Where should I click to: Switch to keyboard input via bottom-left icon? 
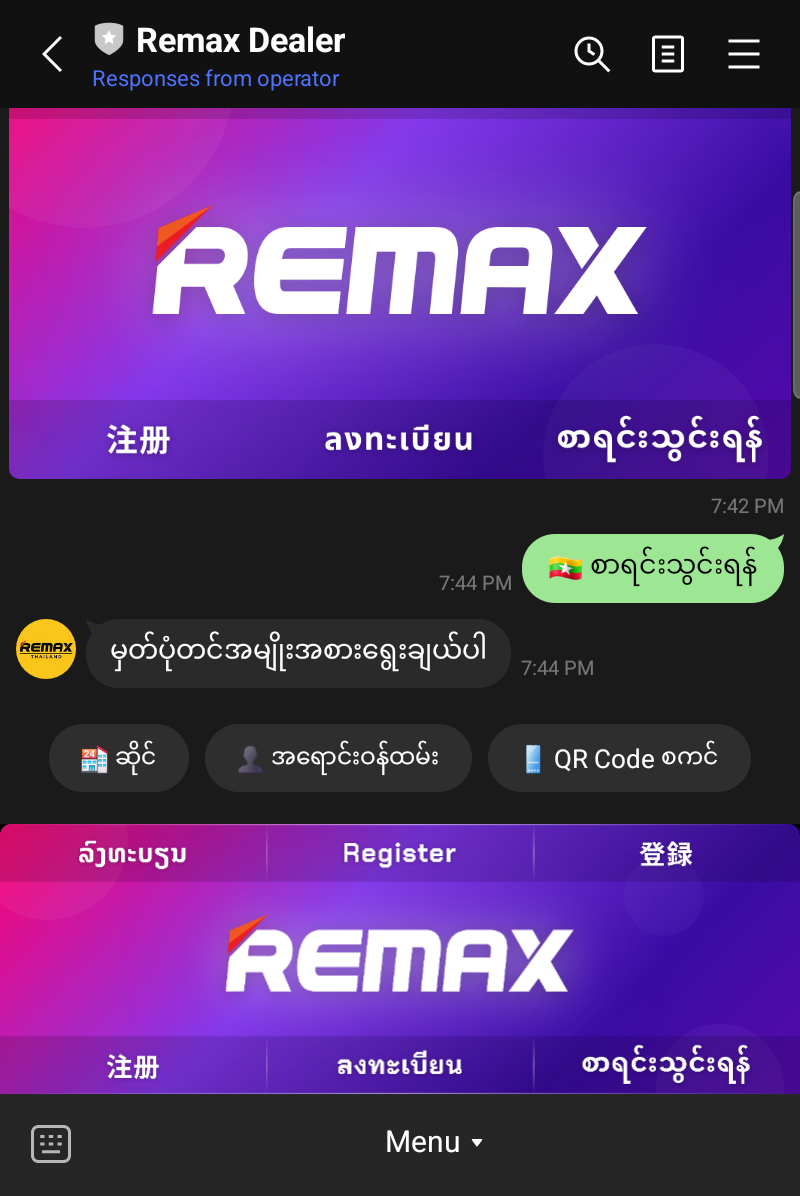coord(49,1143)
